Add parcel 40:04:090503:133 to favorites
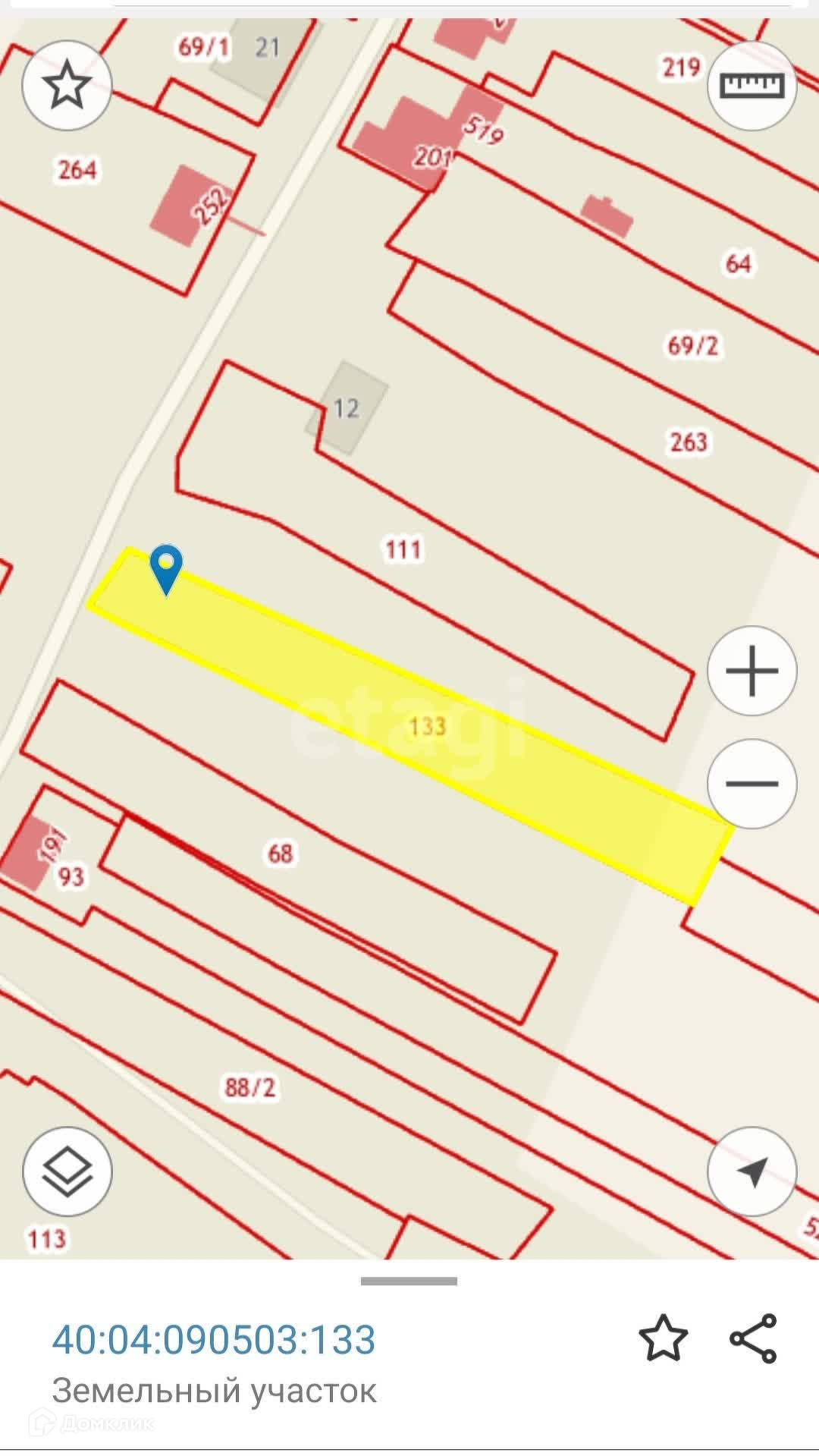The width and height of the screenshot is (819, 1456). pyautogui.click(x=663, y=1338)
